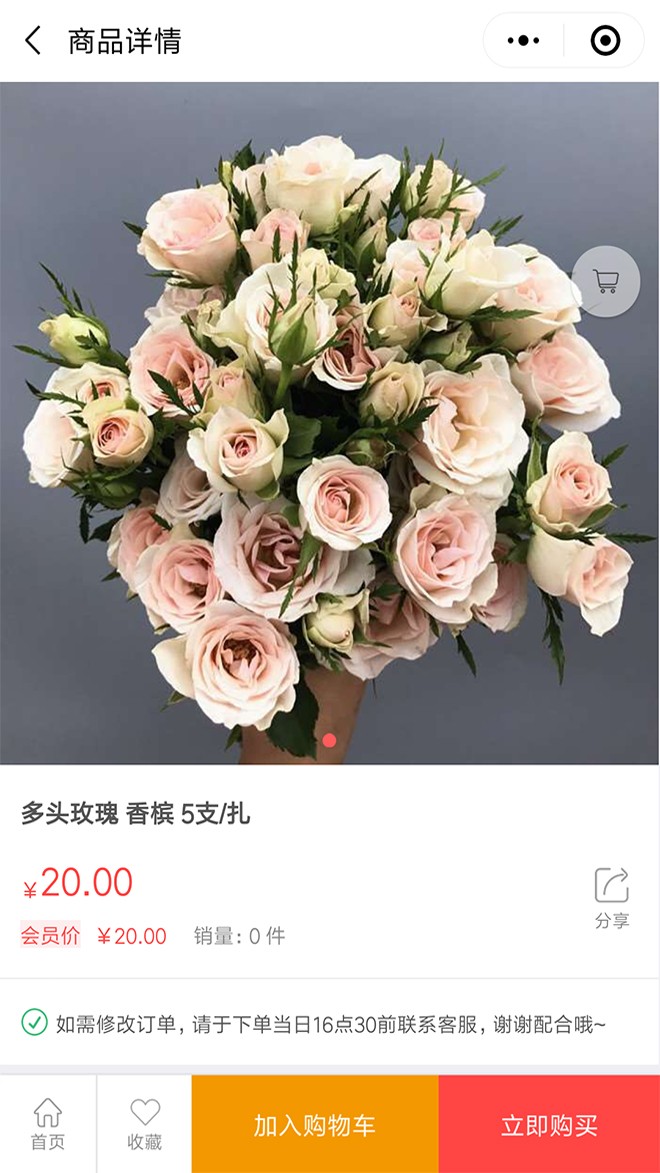
Task: Share this product via 分享
Action: (611, 897)
